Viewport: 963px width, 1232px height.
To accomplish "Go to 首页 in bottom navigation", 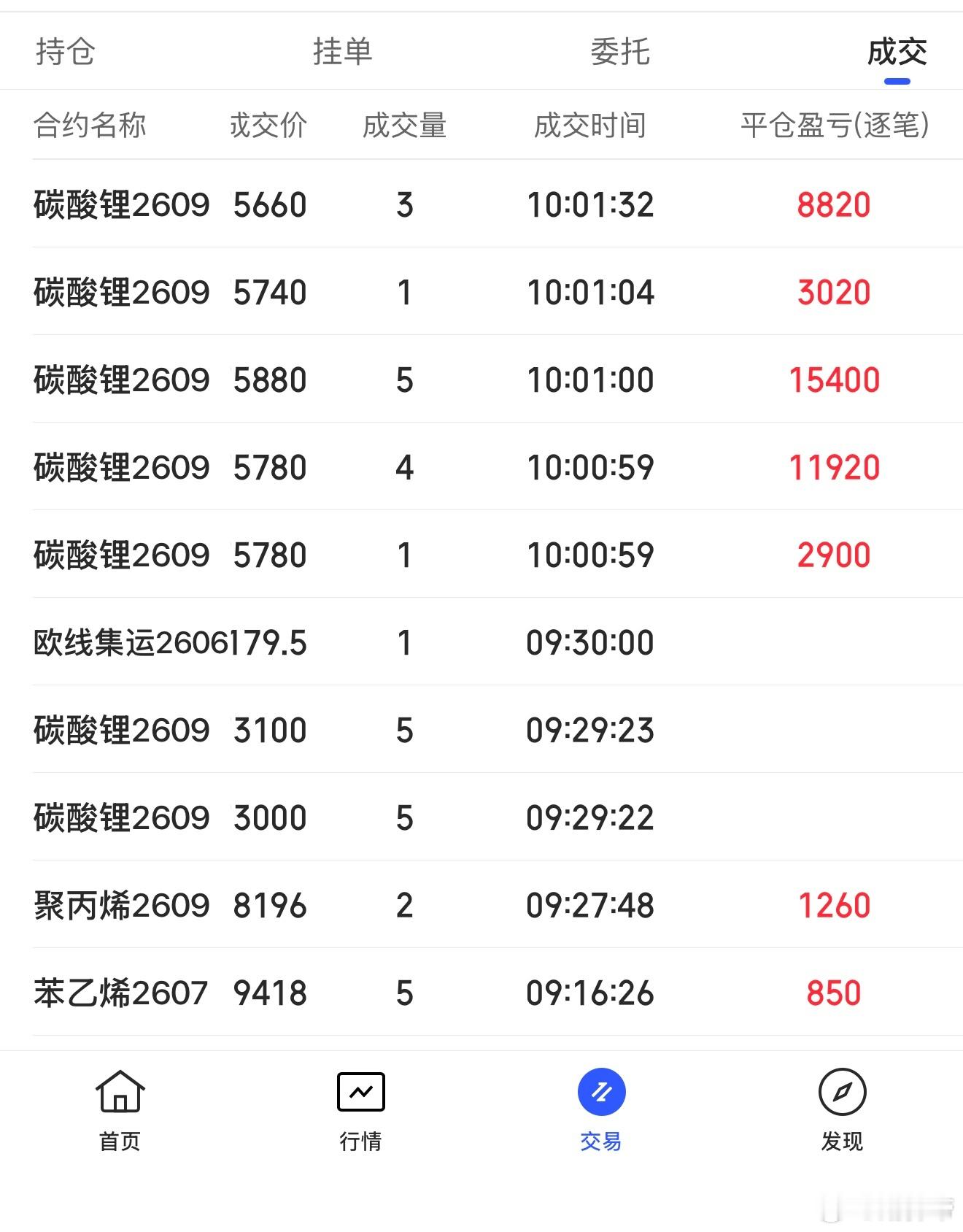I will coord(120,1109).
